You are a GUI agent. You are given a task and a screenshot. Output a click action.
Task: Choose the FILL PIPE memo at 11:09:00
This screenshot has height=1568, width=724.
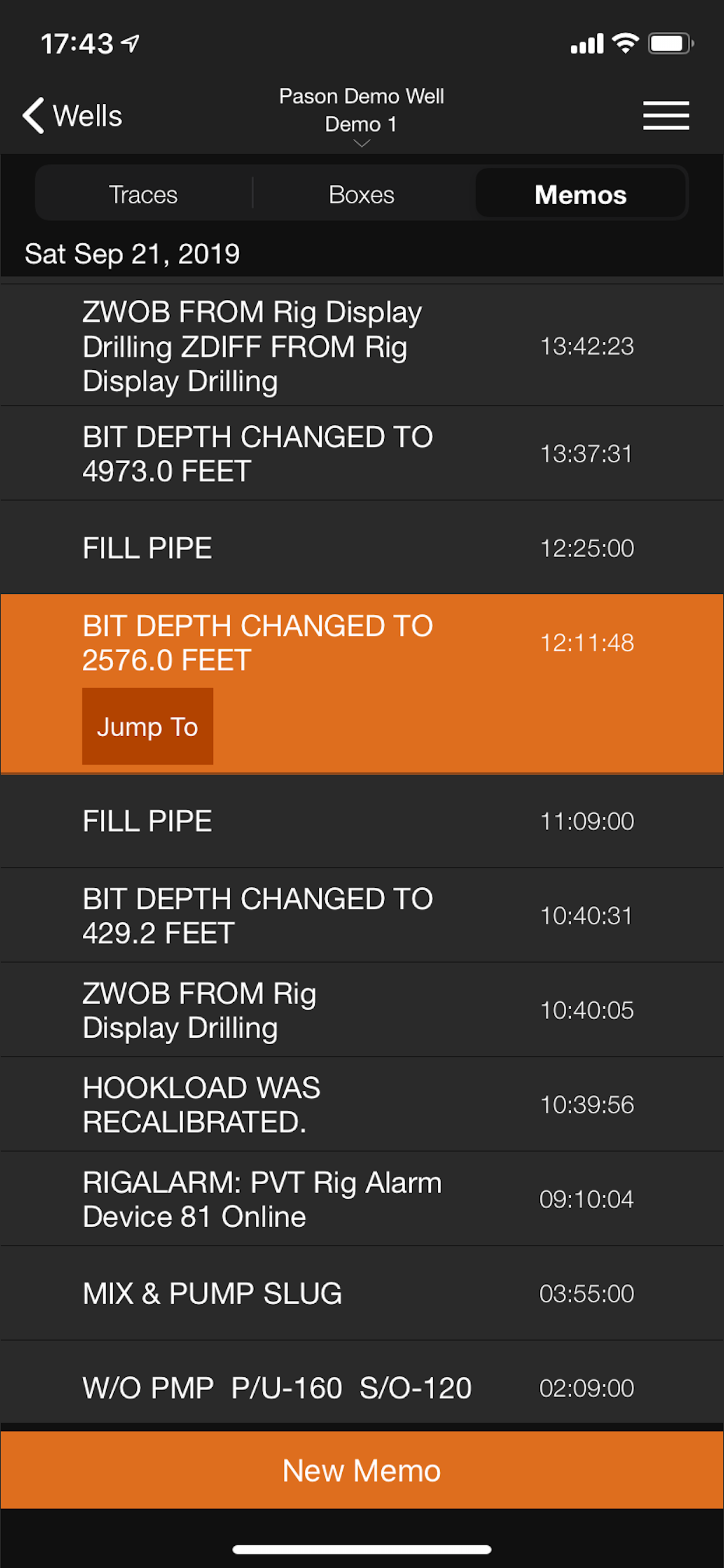[x=361, y=821]
